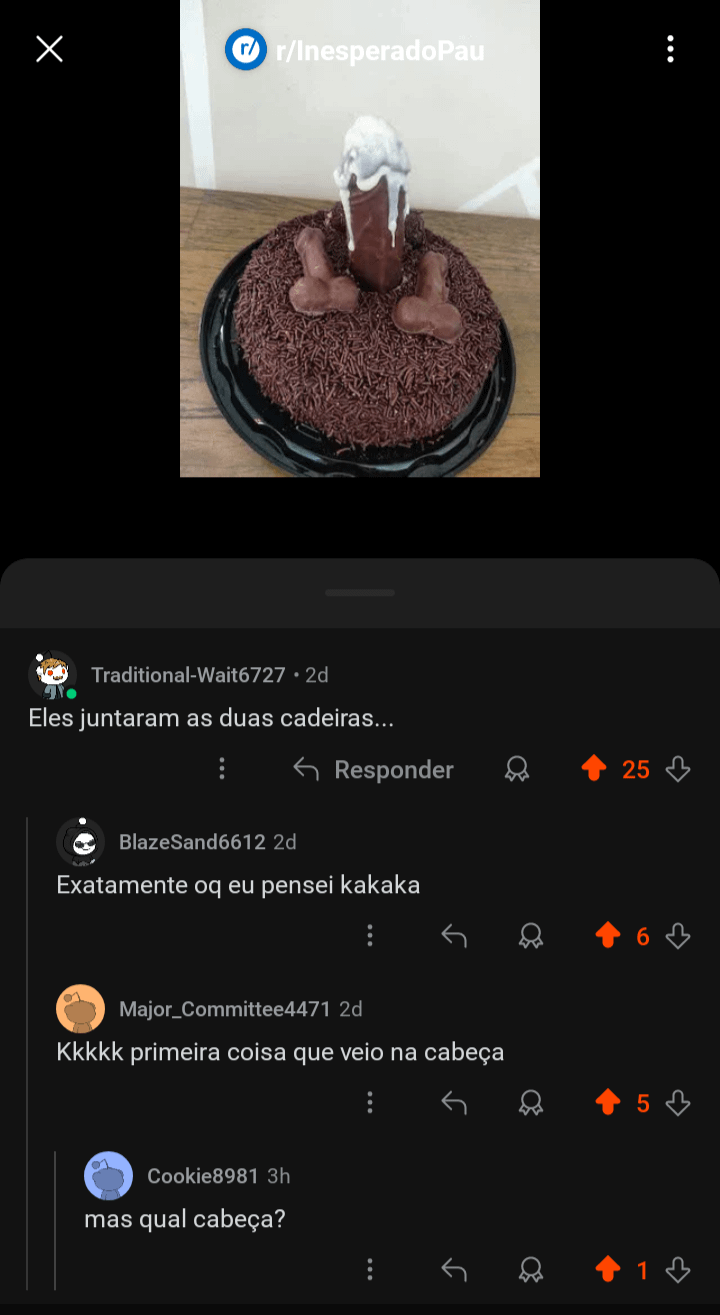720x1315 pixels.
Task: Open more options on Cookie8981's comment
Action: pos(370,1270)
